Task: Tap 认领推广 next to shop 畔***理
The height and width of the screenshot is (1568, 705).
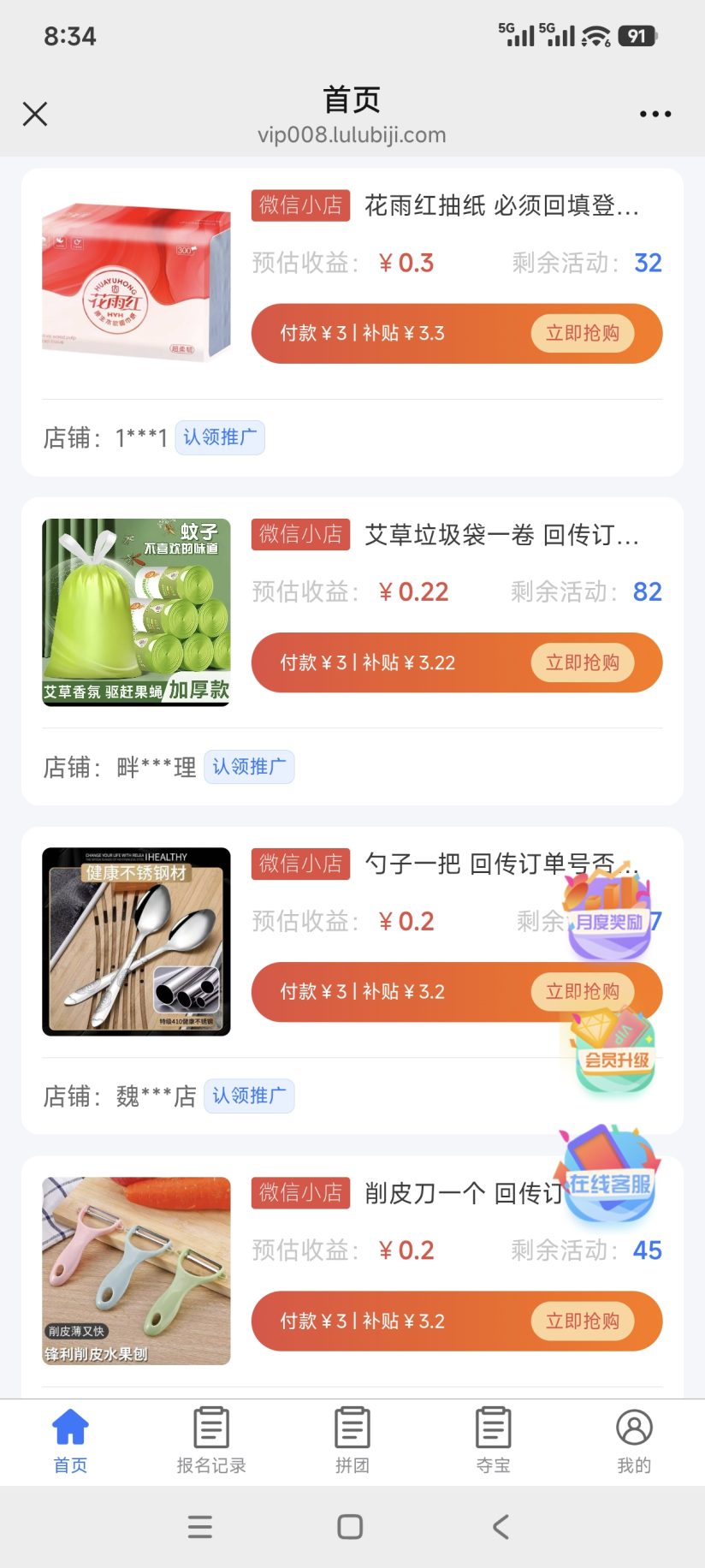Action: (x=249, y=767)
